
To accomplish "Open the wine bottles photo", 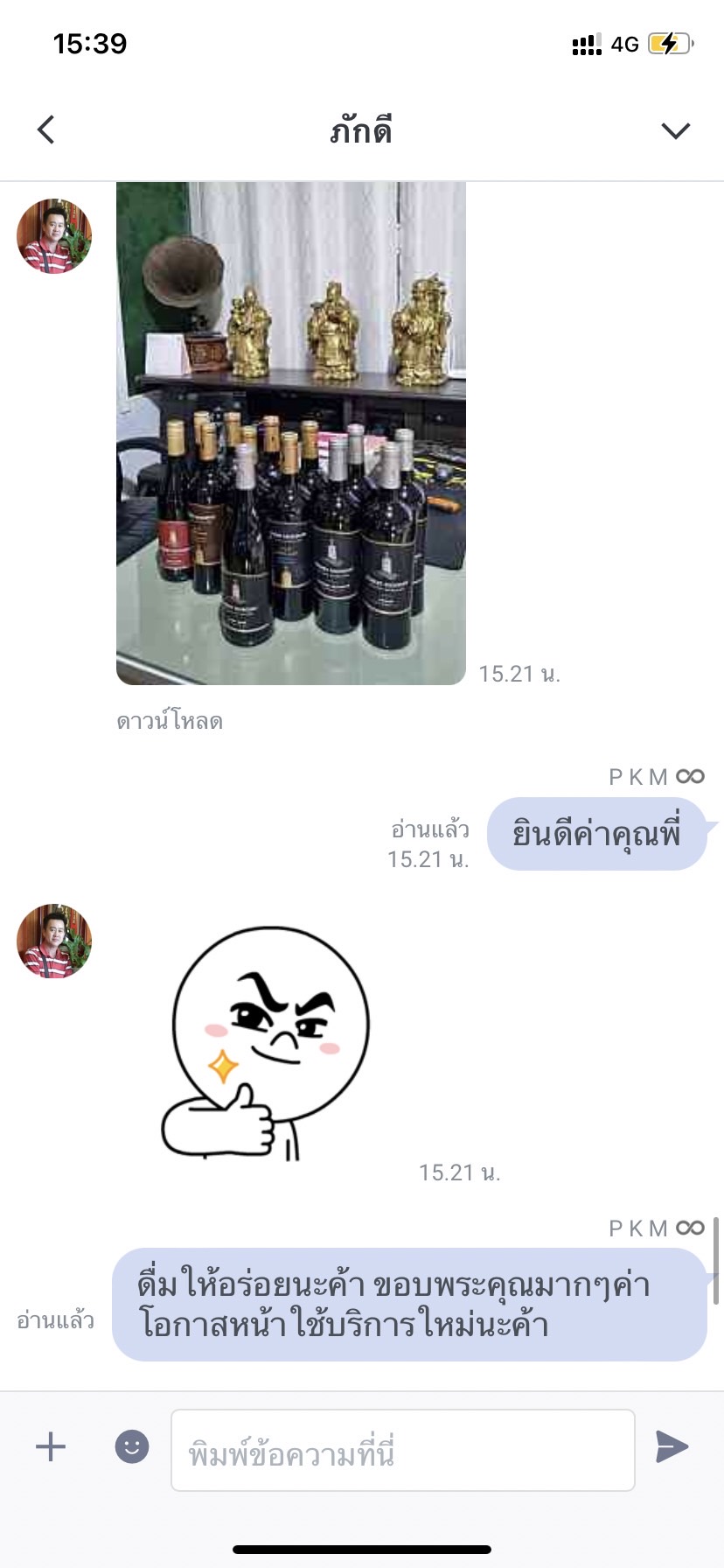I will click(291, 433).
